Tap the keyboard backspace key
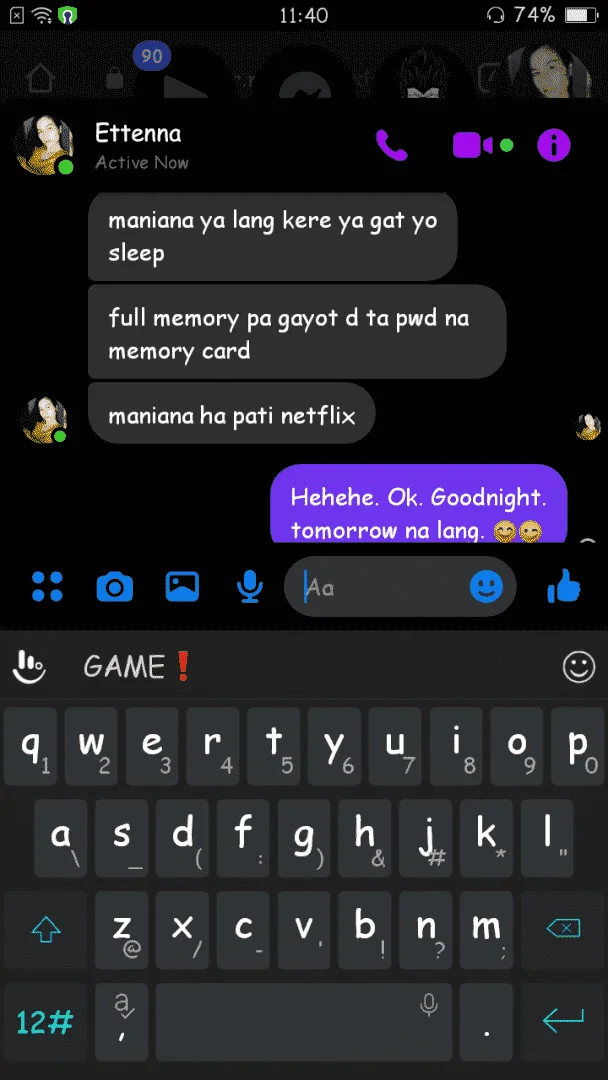 tap(563, 929)
